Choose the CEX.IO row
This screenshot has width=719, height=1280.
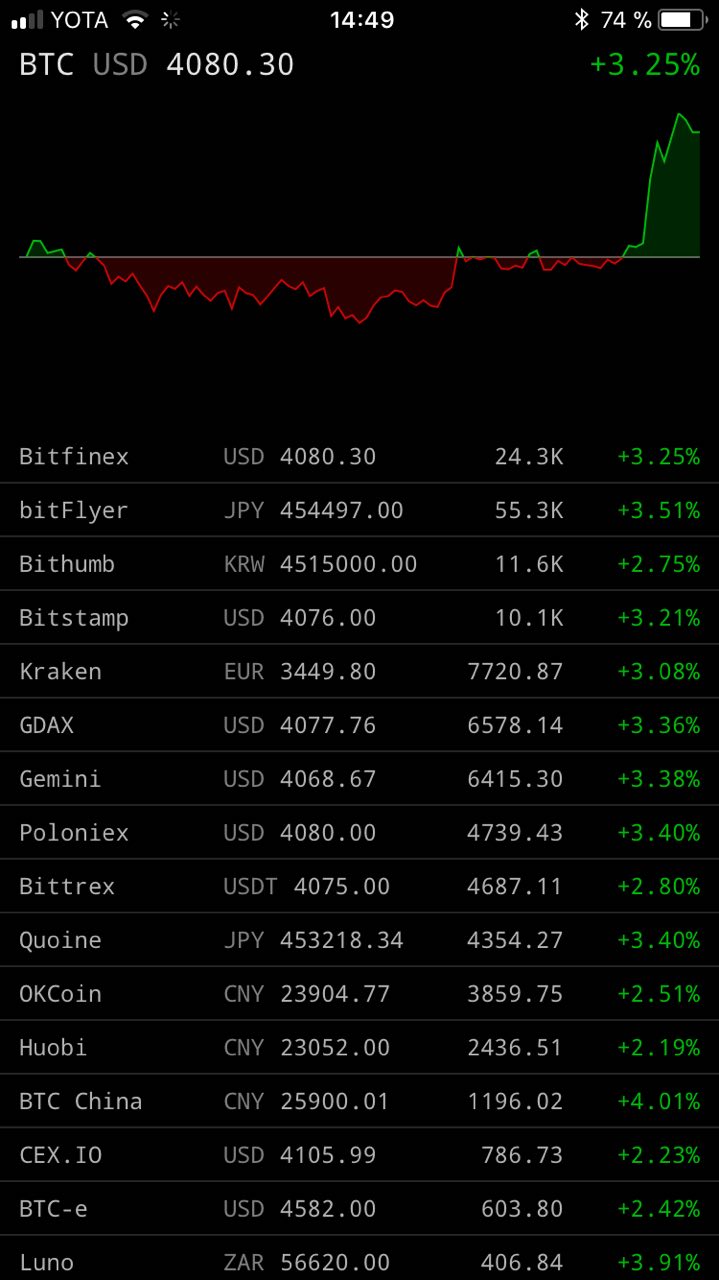(x=359, y=1155)
